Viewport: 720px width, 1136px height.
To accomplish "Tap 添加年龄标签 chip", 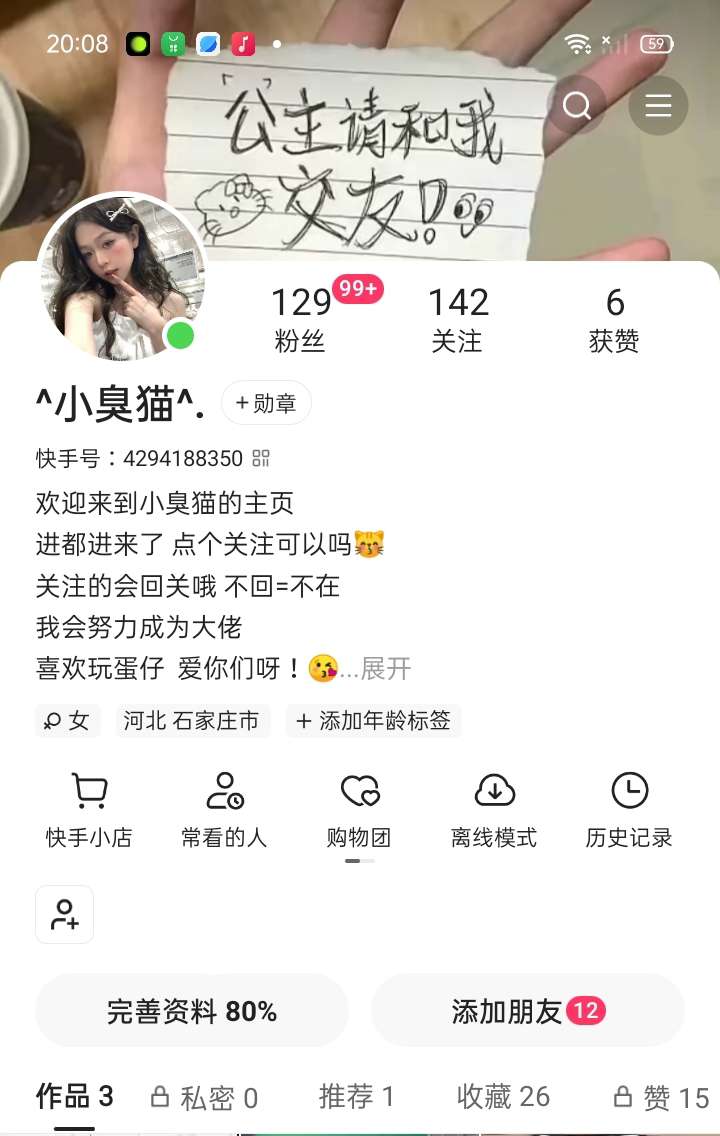I will (x=373, y=720).
